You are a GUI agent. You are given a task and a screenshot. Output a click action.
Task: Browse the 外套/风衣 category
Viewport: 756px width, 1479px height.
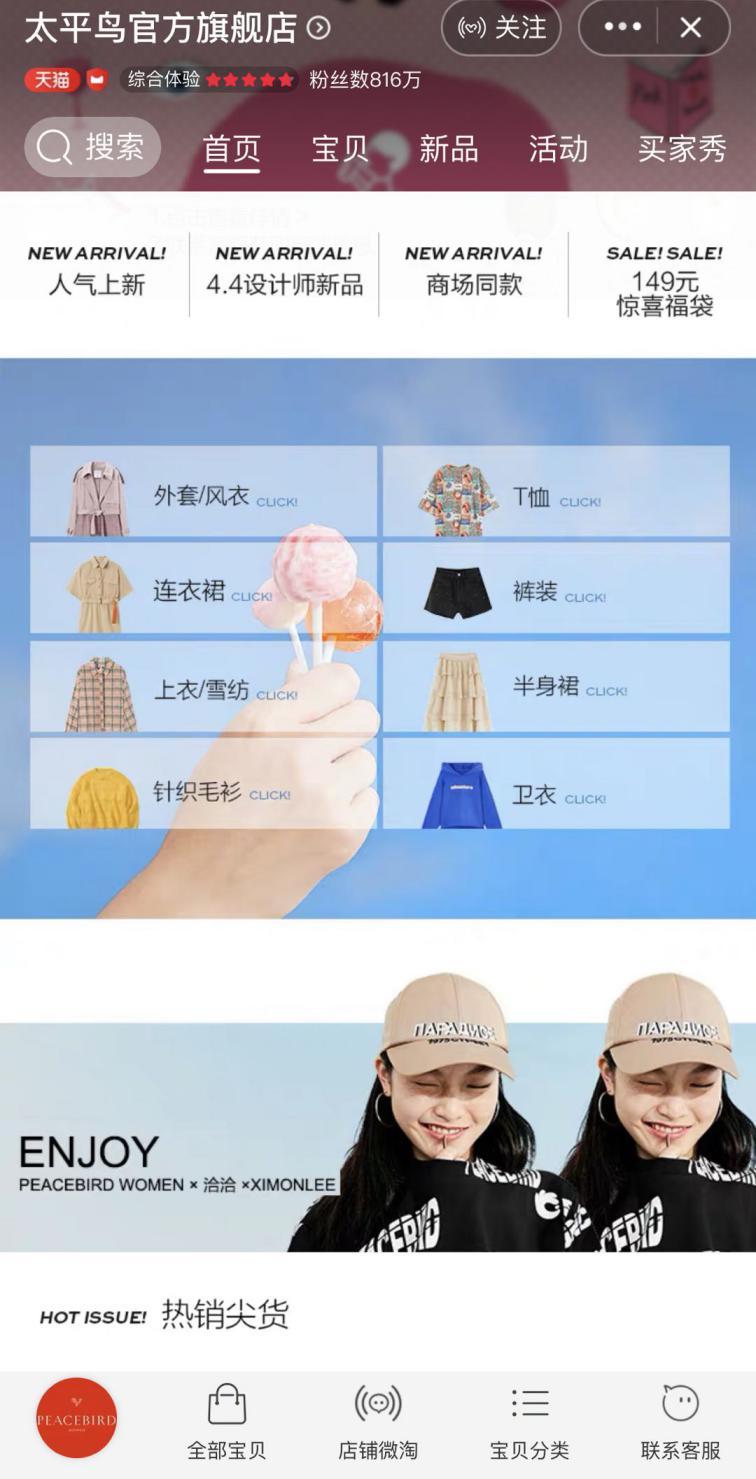(203, 492)
